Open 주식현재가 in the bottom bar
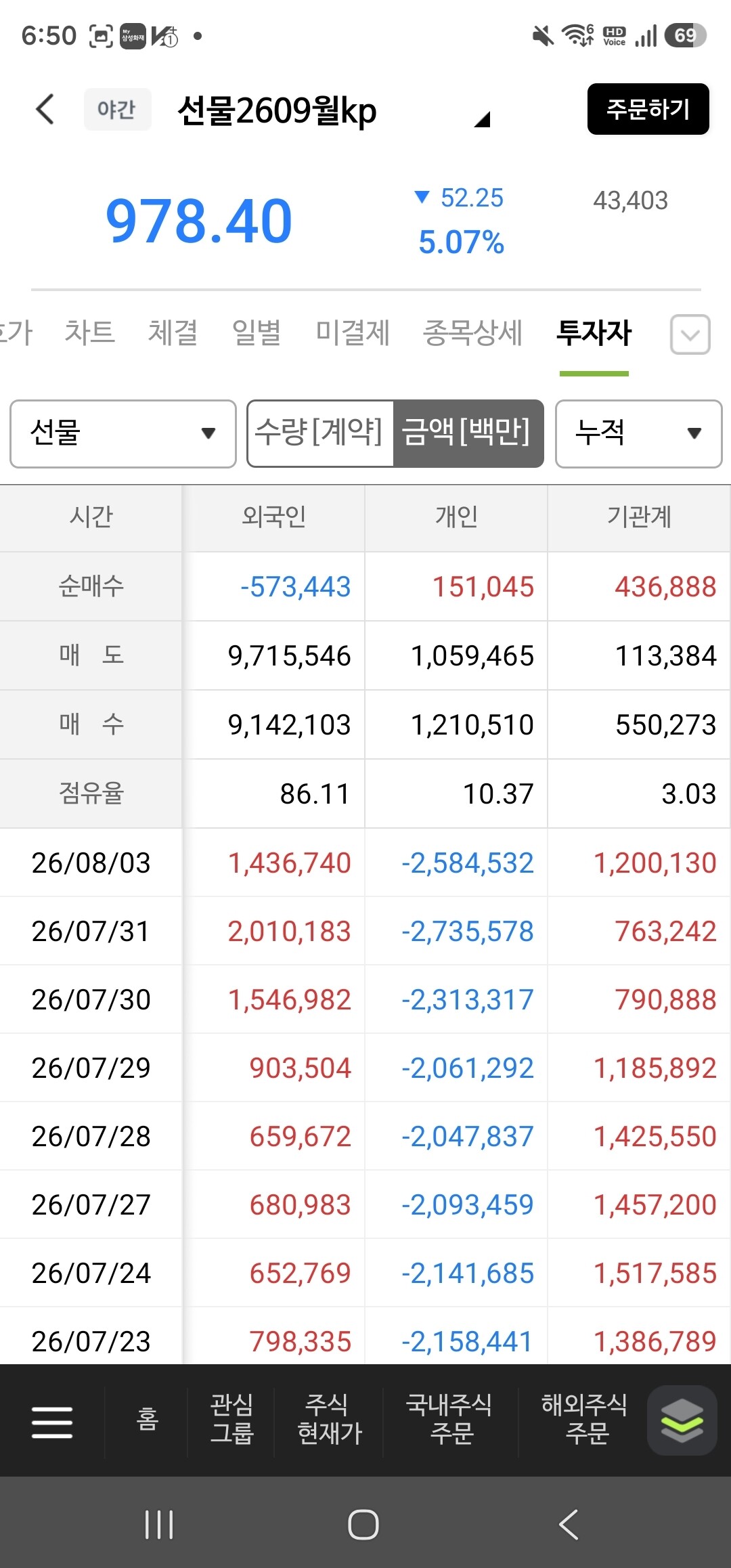 point(330,1419)
